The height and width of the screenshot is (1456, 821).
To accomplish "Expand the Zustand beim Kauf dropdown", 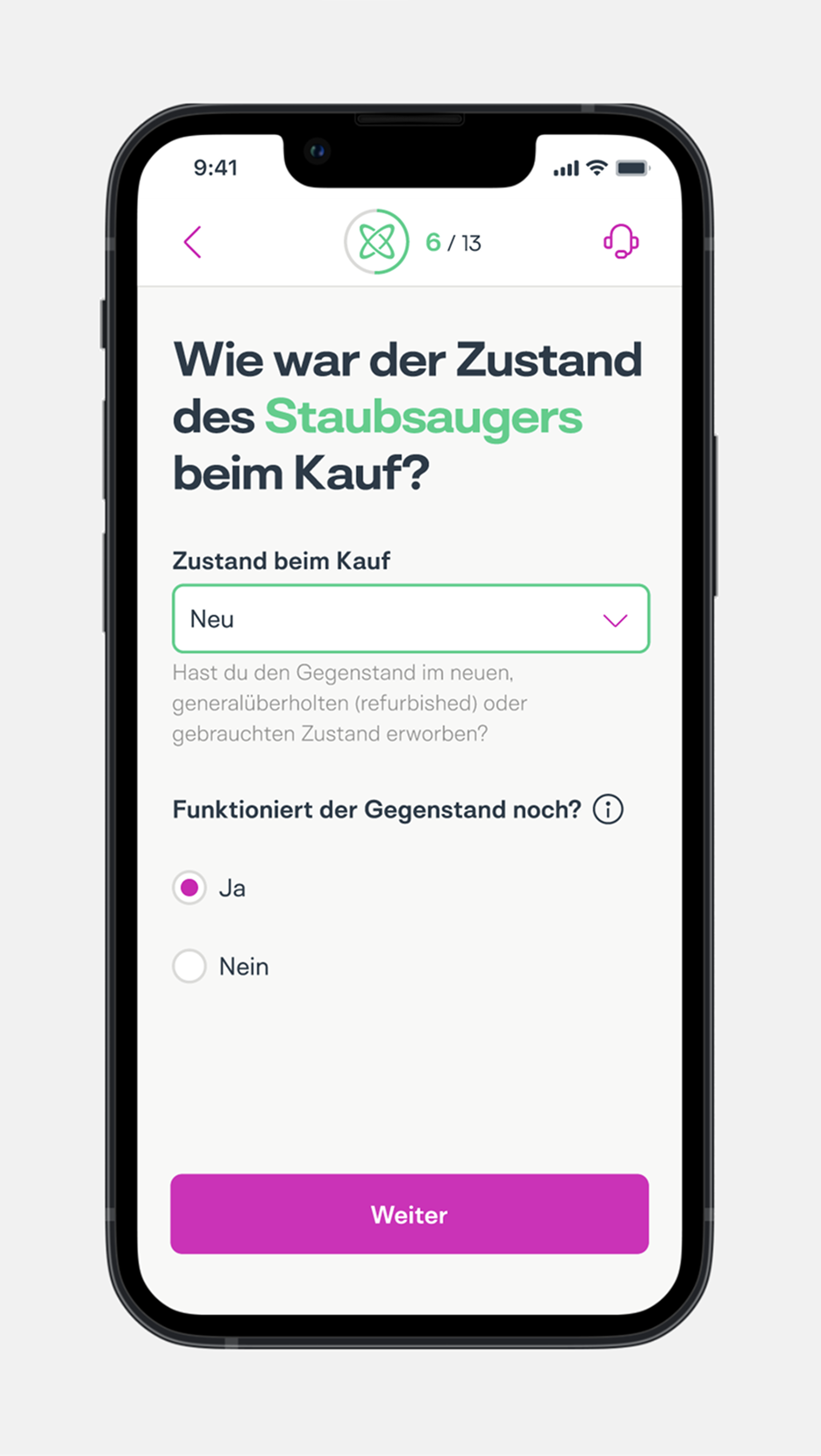I will point(410,619).
